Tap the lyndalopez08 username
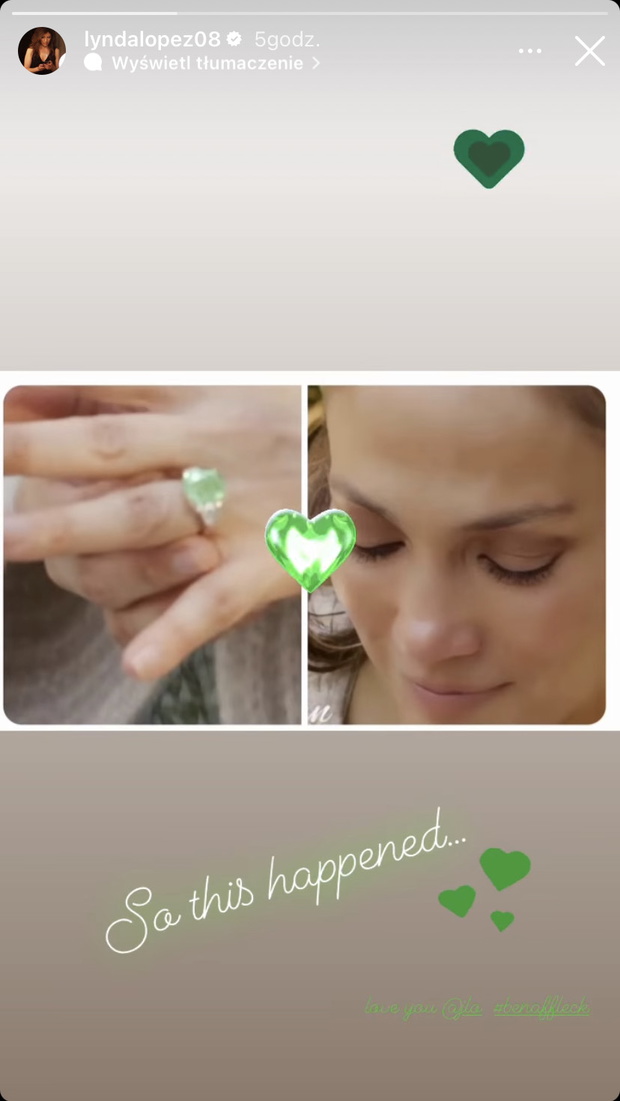 [152, 39]
